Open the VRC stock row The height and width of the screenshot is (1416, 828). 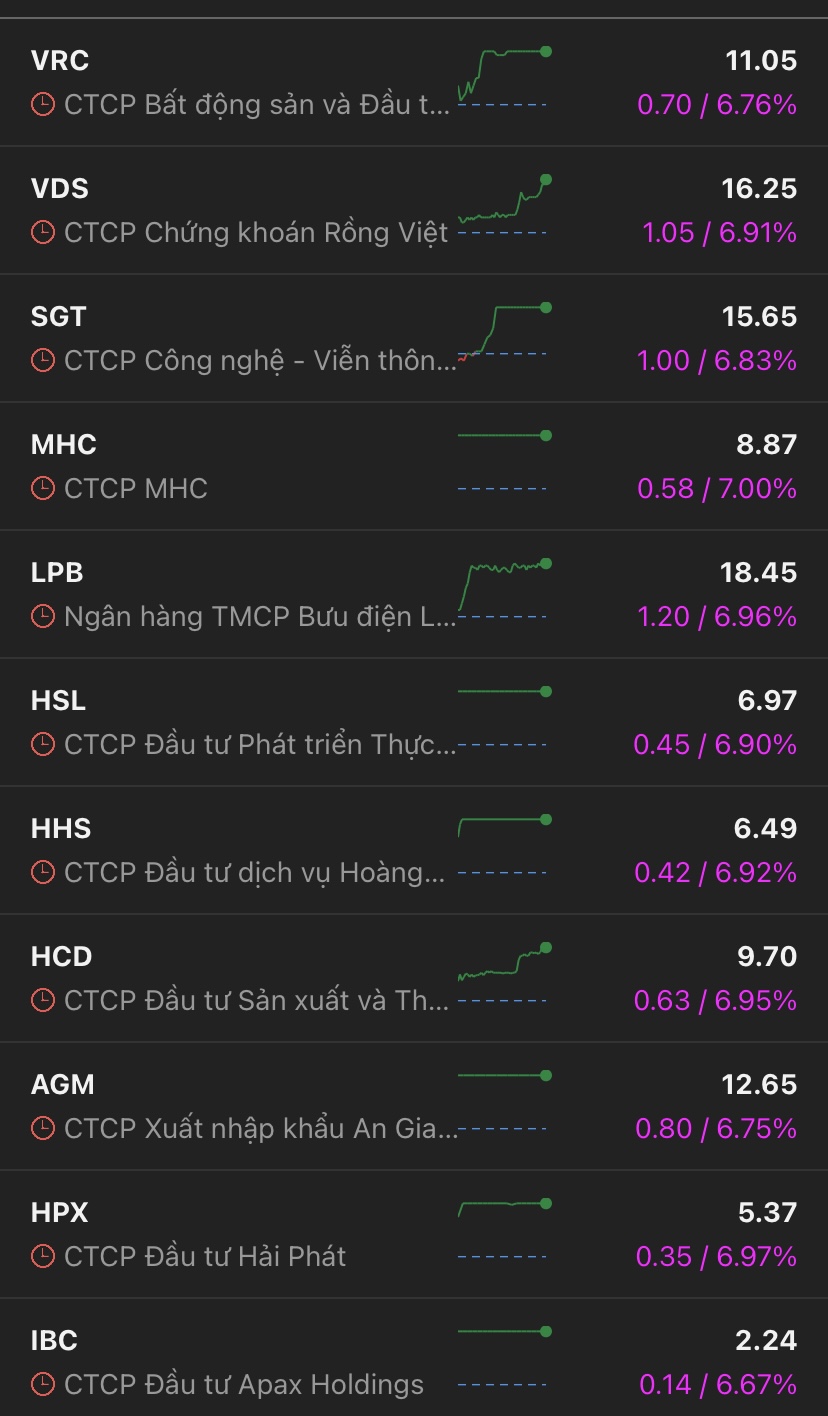(414, 82)
